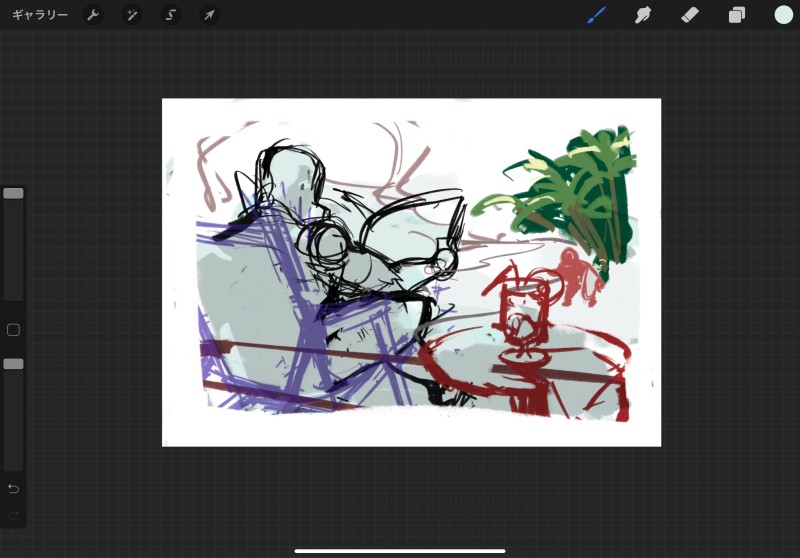Select the eraser tool
800x558 pixels.
click(690, 15)
